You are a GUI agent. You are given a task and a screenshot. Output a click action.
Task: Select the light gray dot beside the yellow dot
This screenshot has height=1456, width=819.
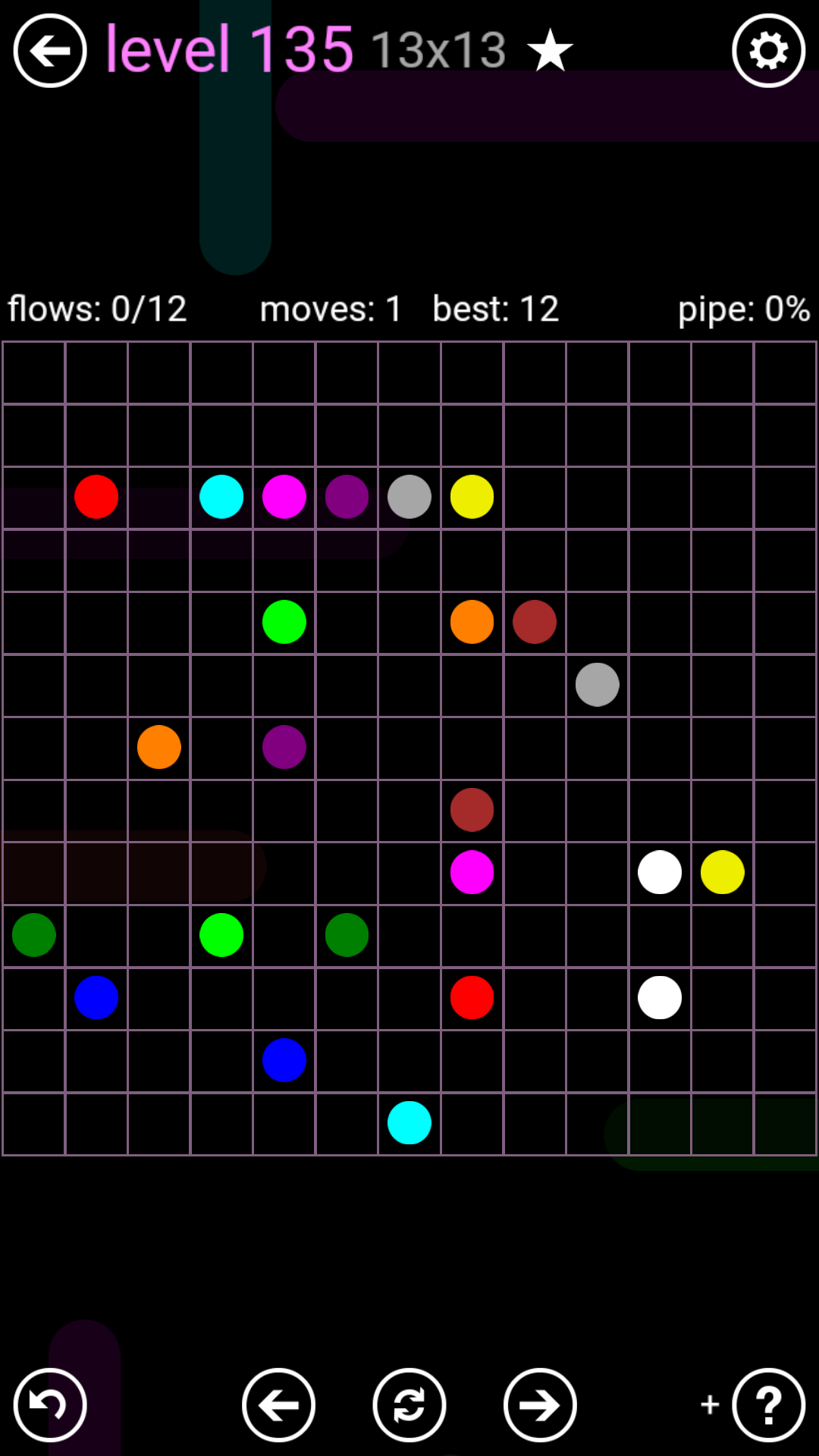(409, 497)
